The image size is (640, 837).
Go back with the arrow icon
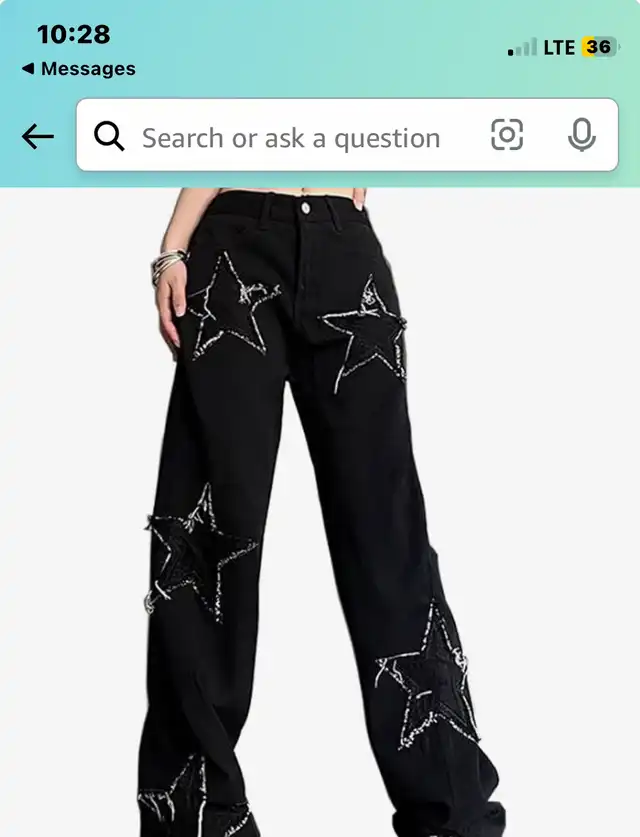tap(37, 136)
